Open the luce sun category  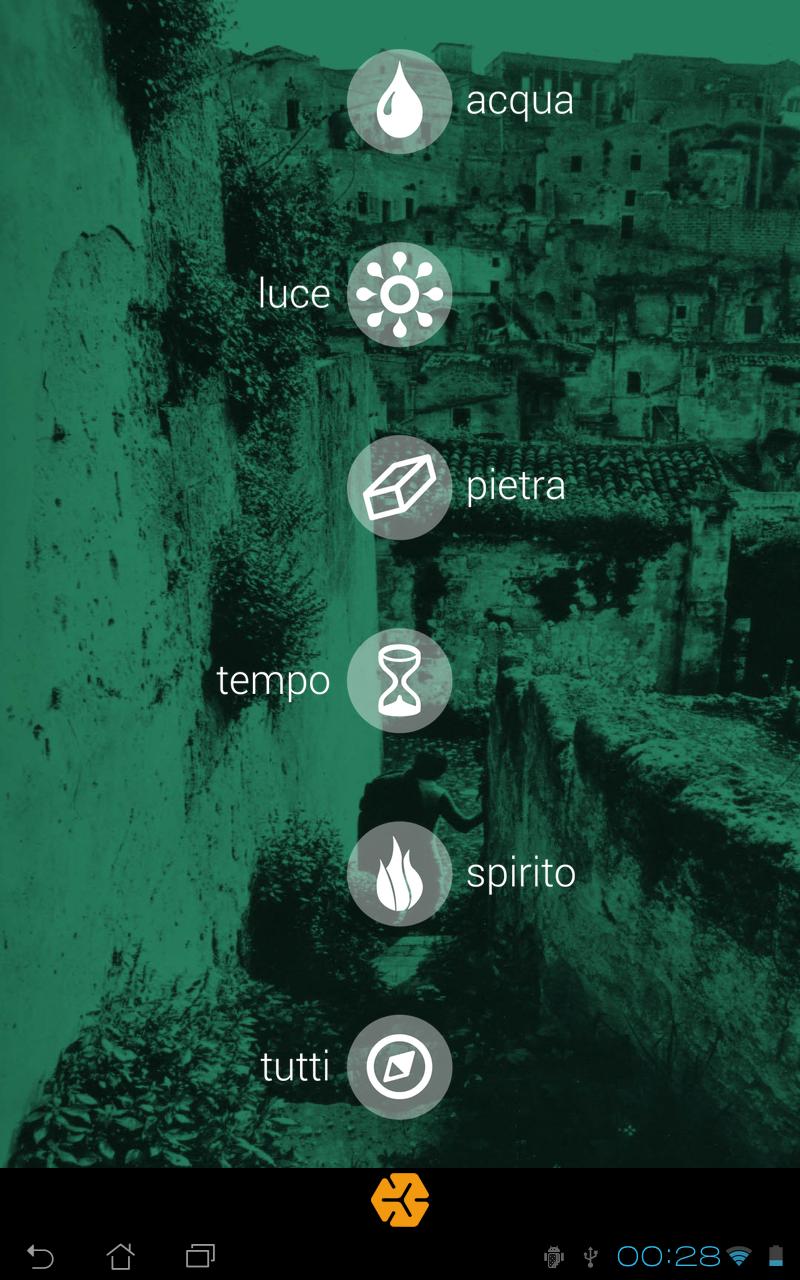399,294
